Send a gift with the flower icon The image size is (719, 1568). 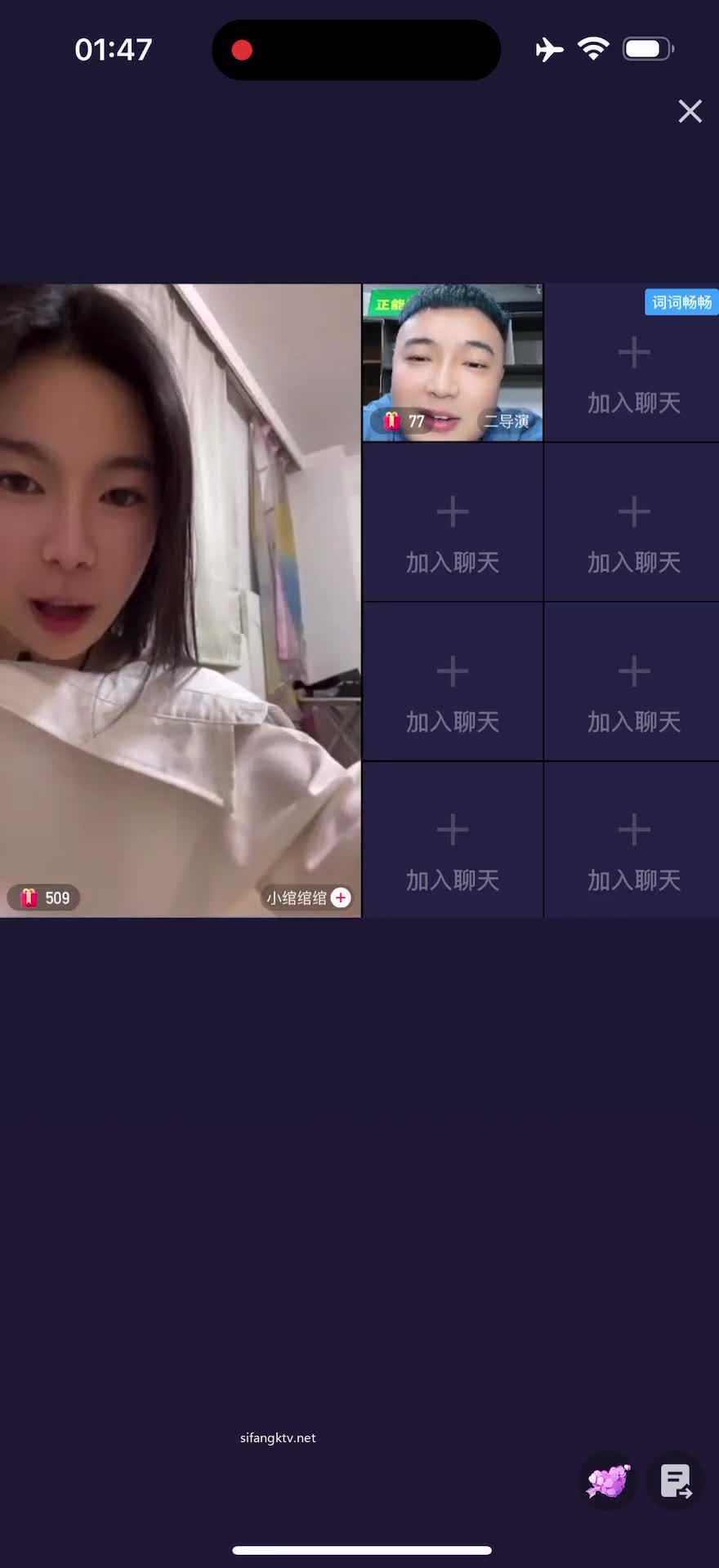(x=608, y=1481)
